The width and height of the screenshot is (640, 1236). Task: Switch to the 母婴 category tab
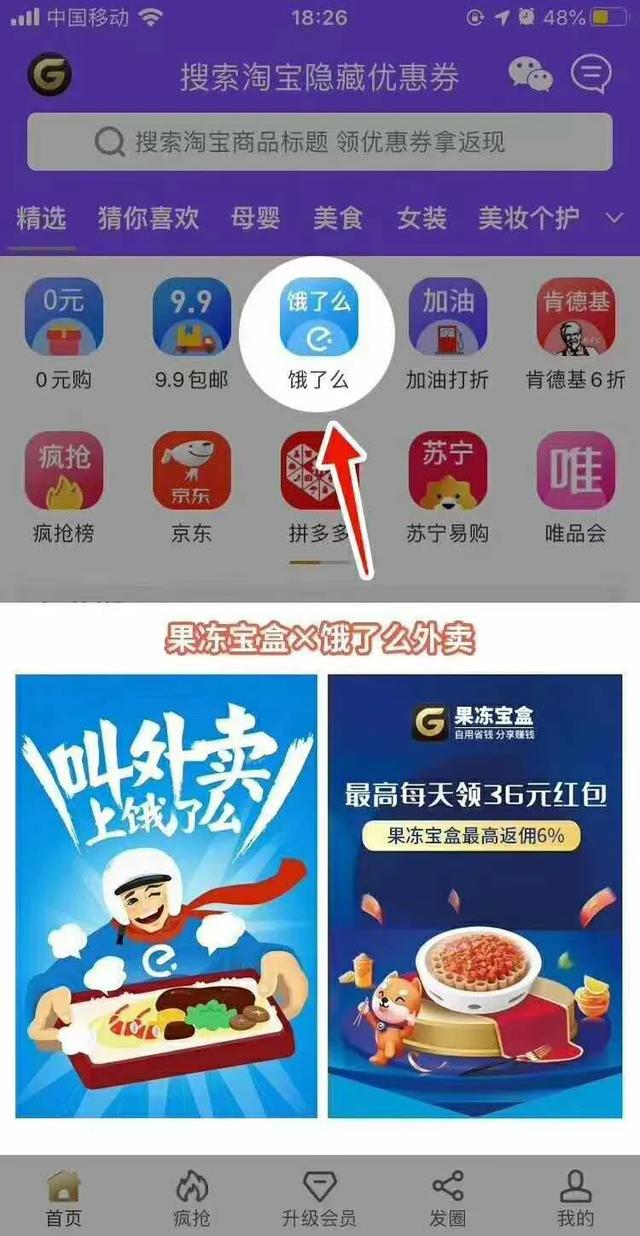pyautogui.click(x=255, y=218)
